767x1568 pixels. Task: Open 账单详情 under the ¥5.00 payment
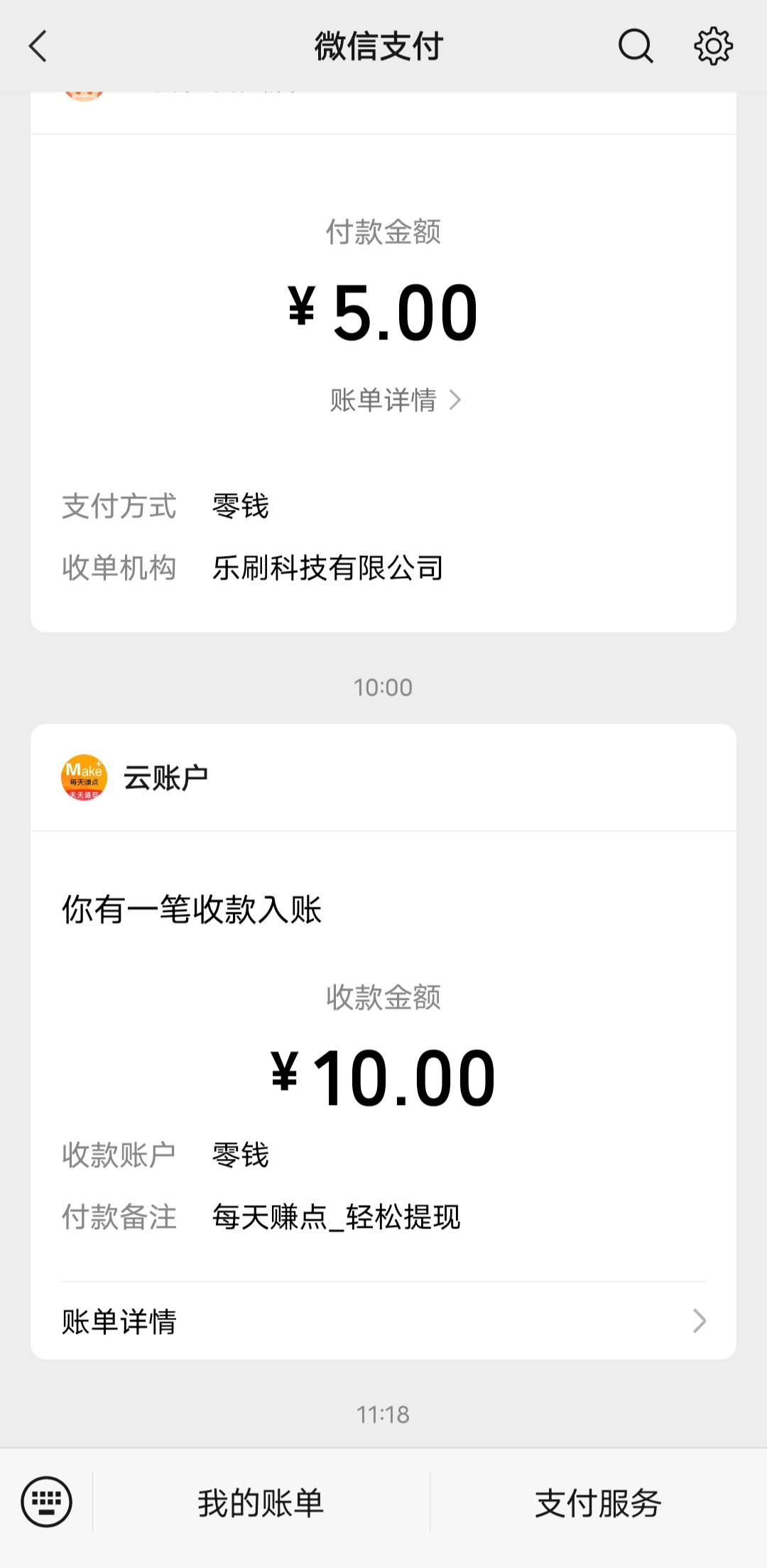[396, 401]
